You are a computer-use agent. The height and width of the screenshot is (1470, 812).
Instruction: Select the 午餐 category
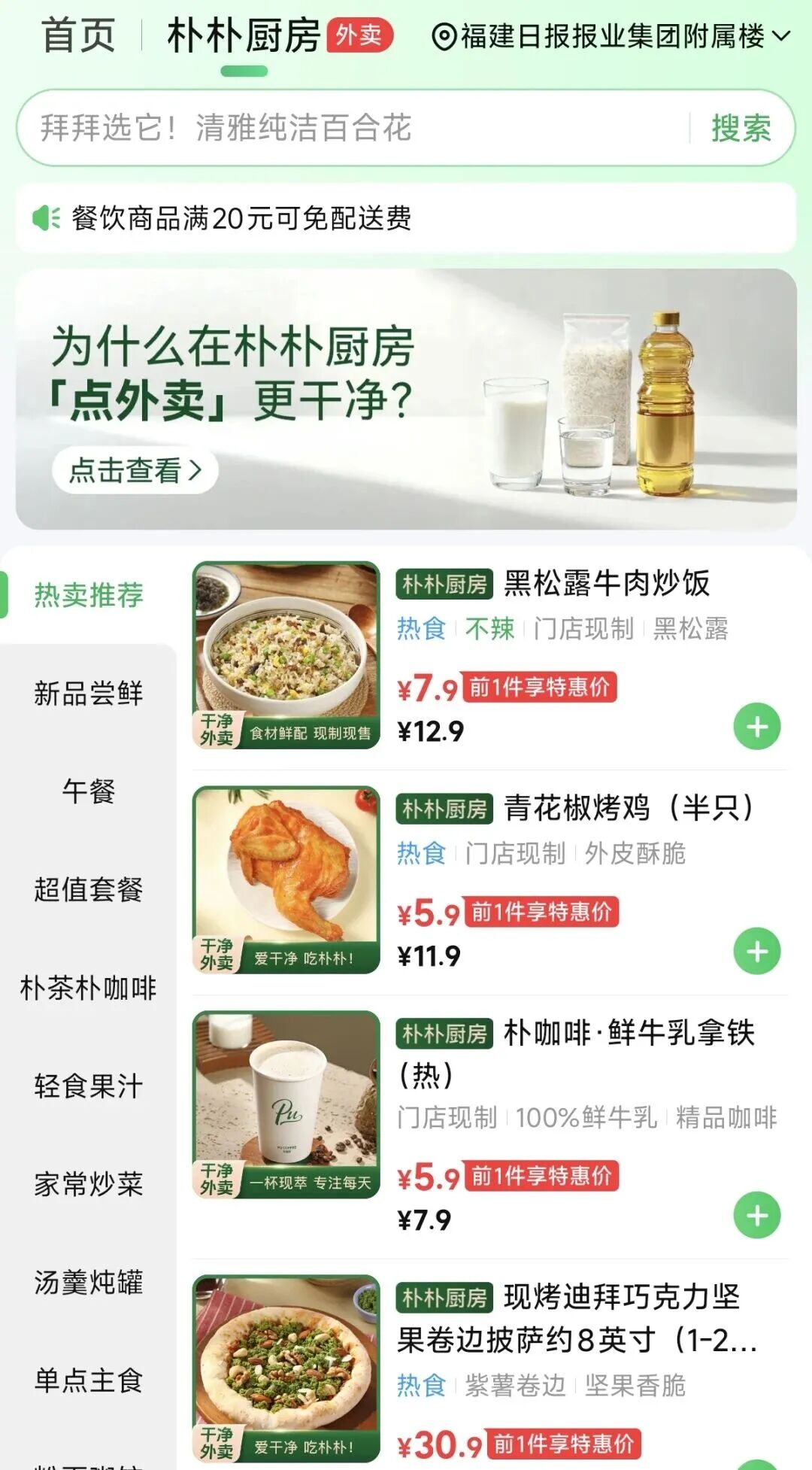click(88, 791)
